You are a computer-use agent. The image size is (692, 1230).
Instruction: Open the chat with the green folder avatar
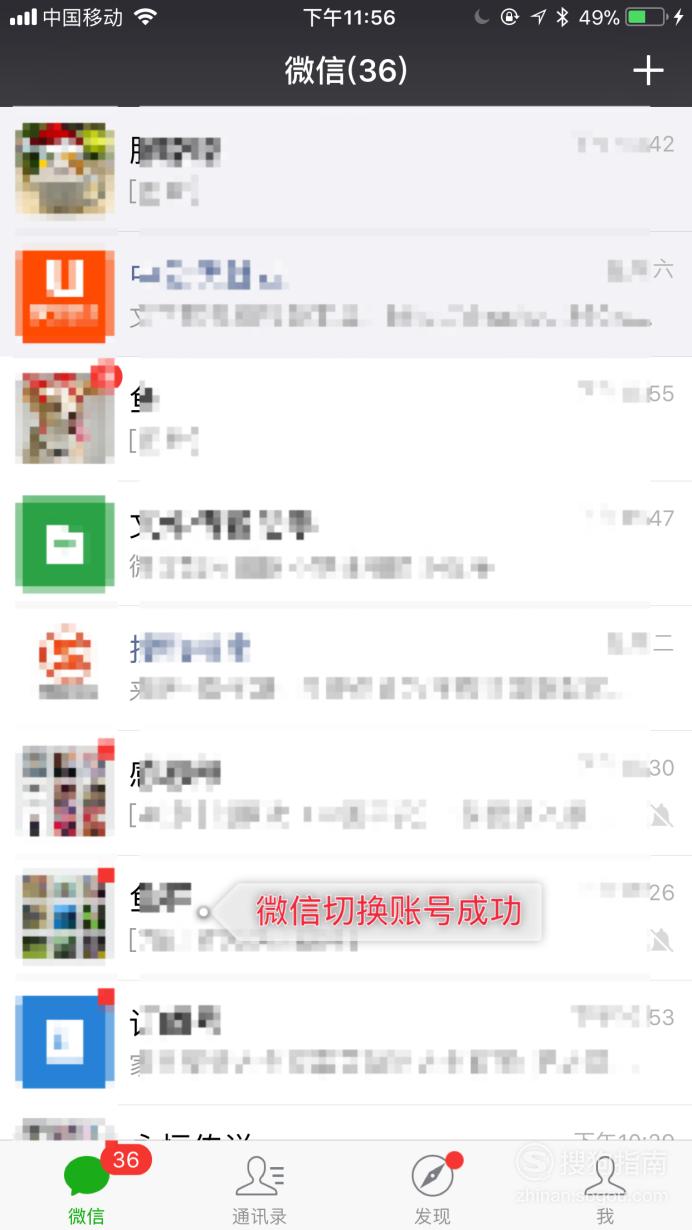(346, 543)
